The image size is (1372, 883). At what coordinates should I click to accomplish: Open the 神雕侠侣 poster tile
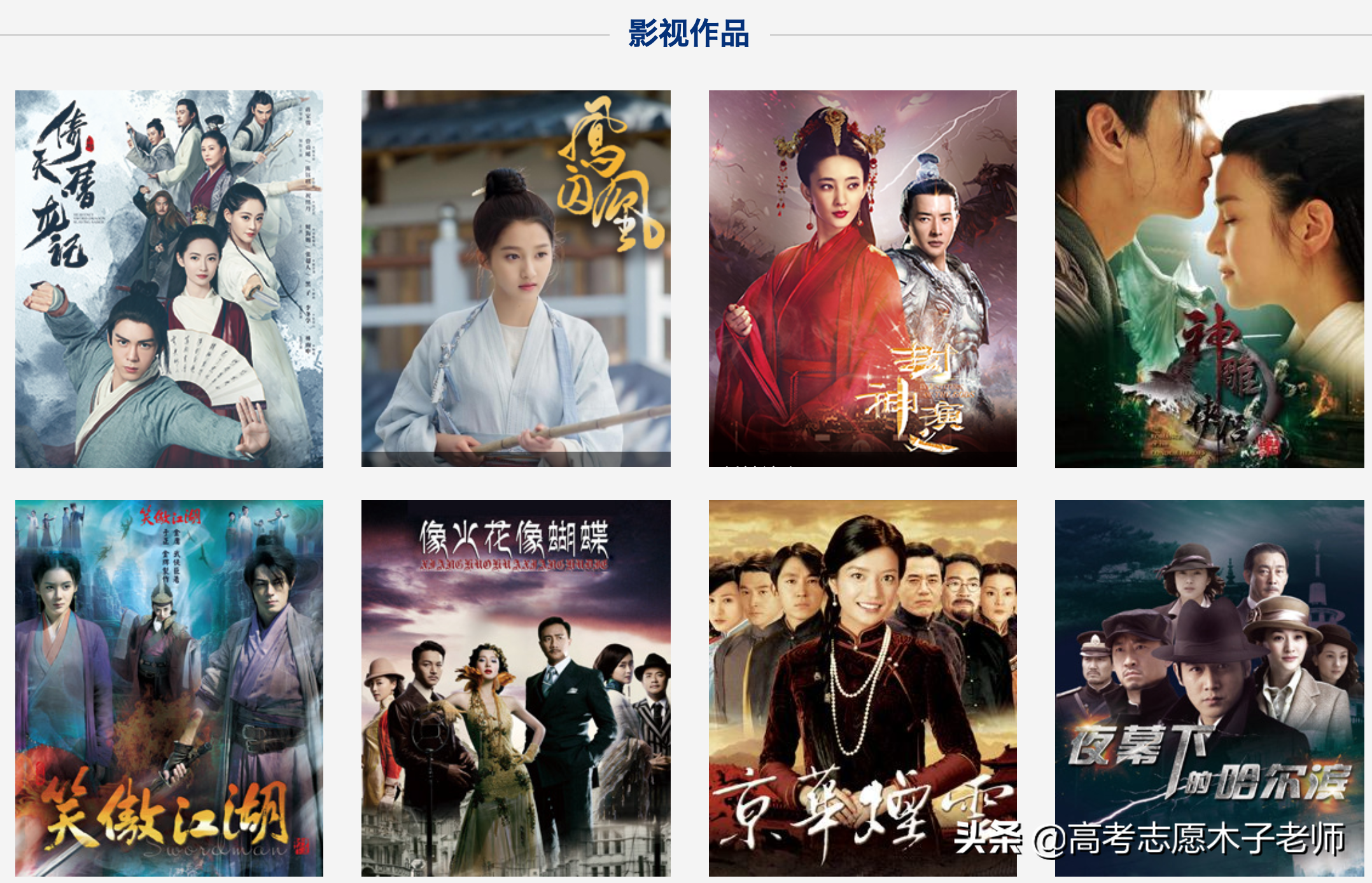(1209, 279)
